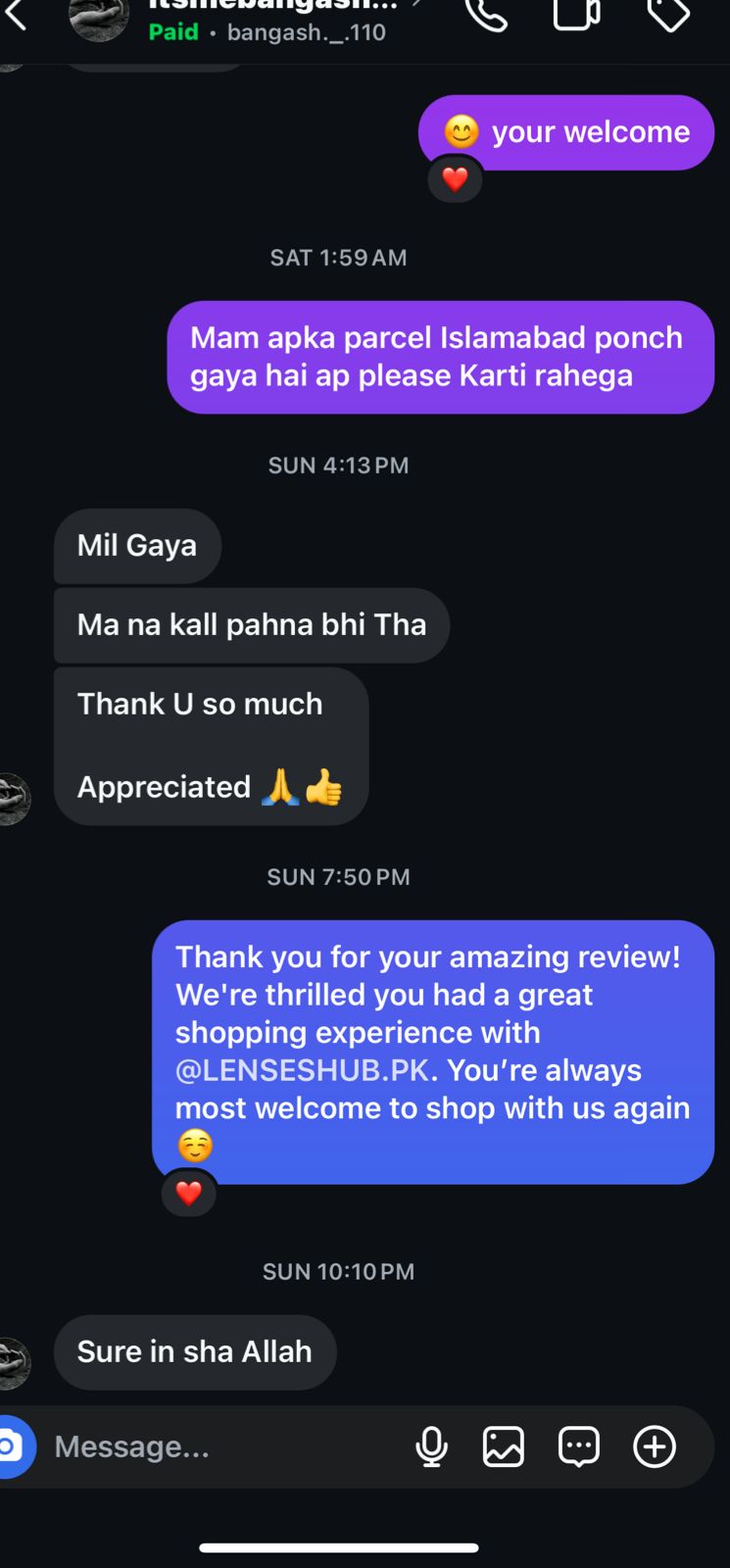Screen dimensions: 730x1568
Task: Tap the heart reaction below the review reply
Action: point(189,1193)
